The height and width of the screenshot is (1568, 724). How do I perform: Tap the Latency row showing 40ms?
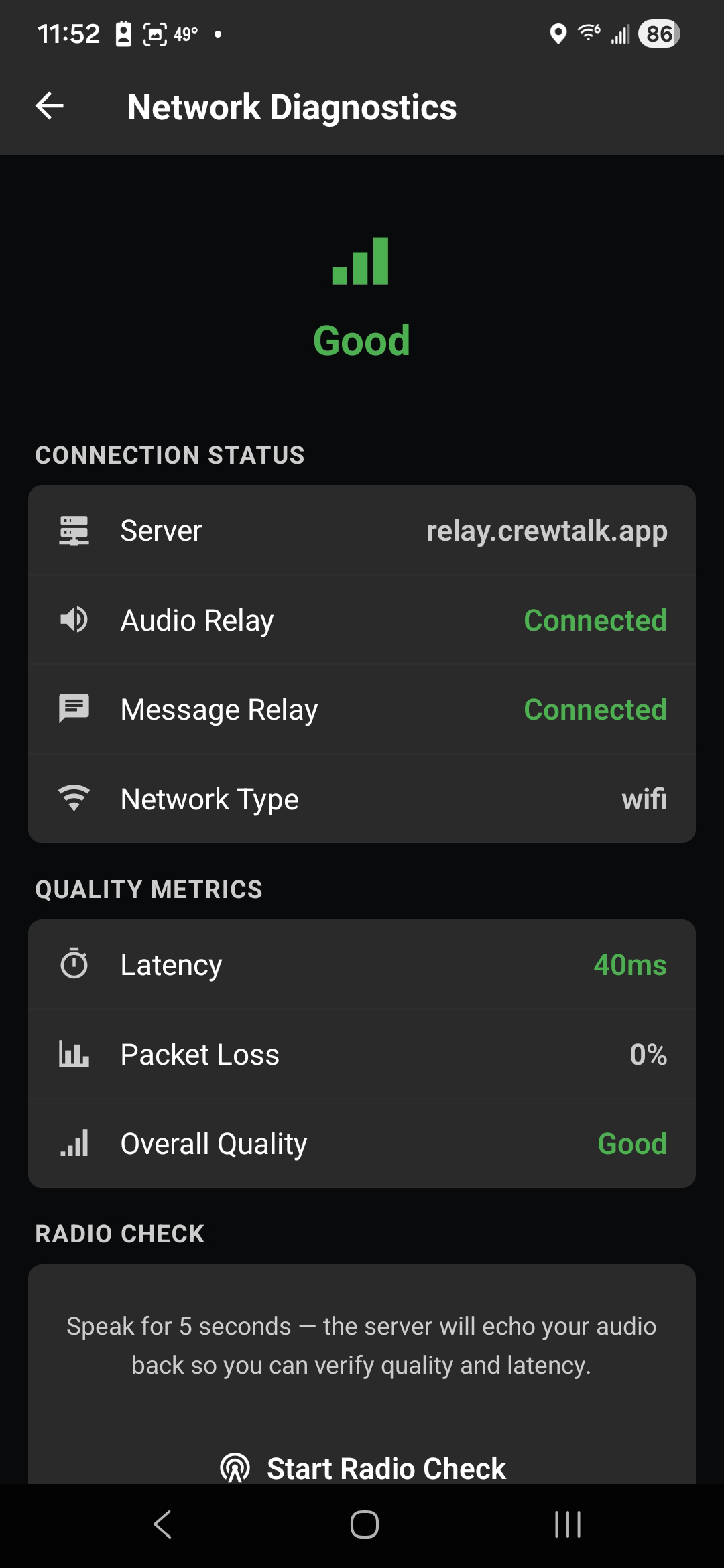point(362,965)
